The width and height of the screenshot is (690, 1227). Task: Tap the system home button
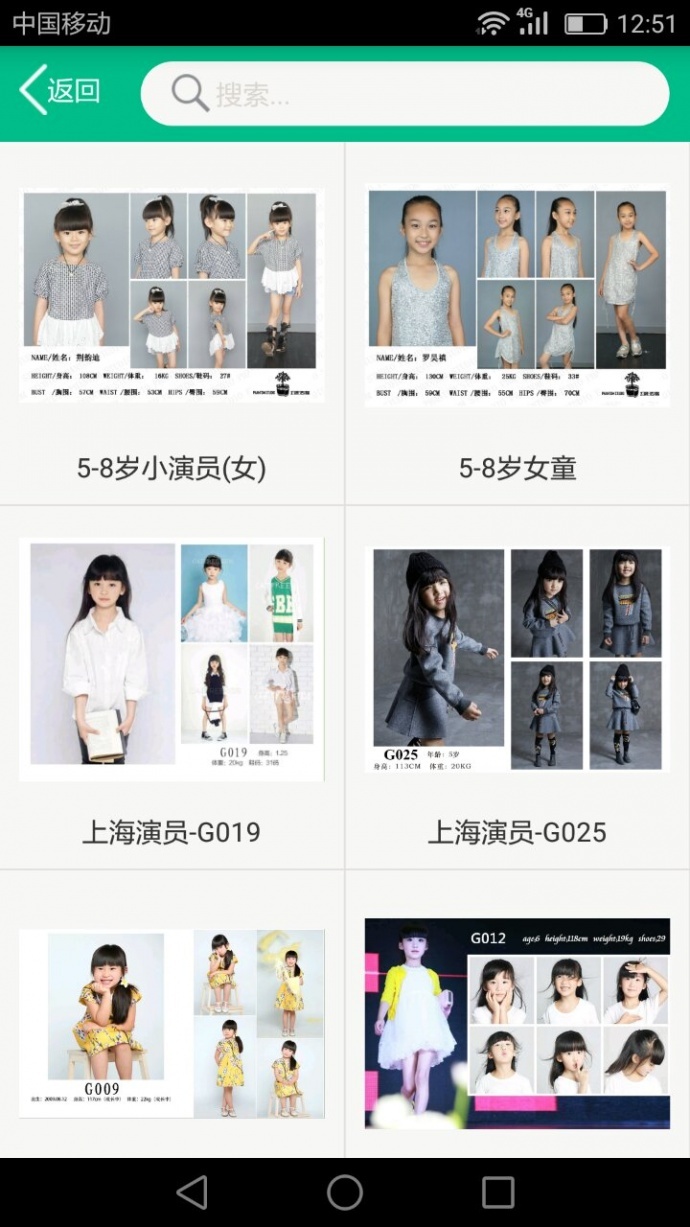[x=345, y=1192]
